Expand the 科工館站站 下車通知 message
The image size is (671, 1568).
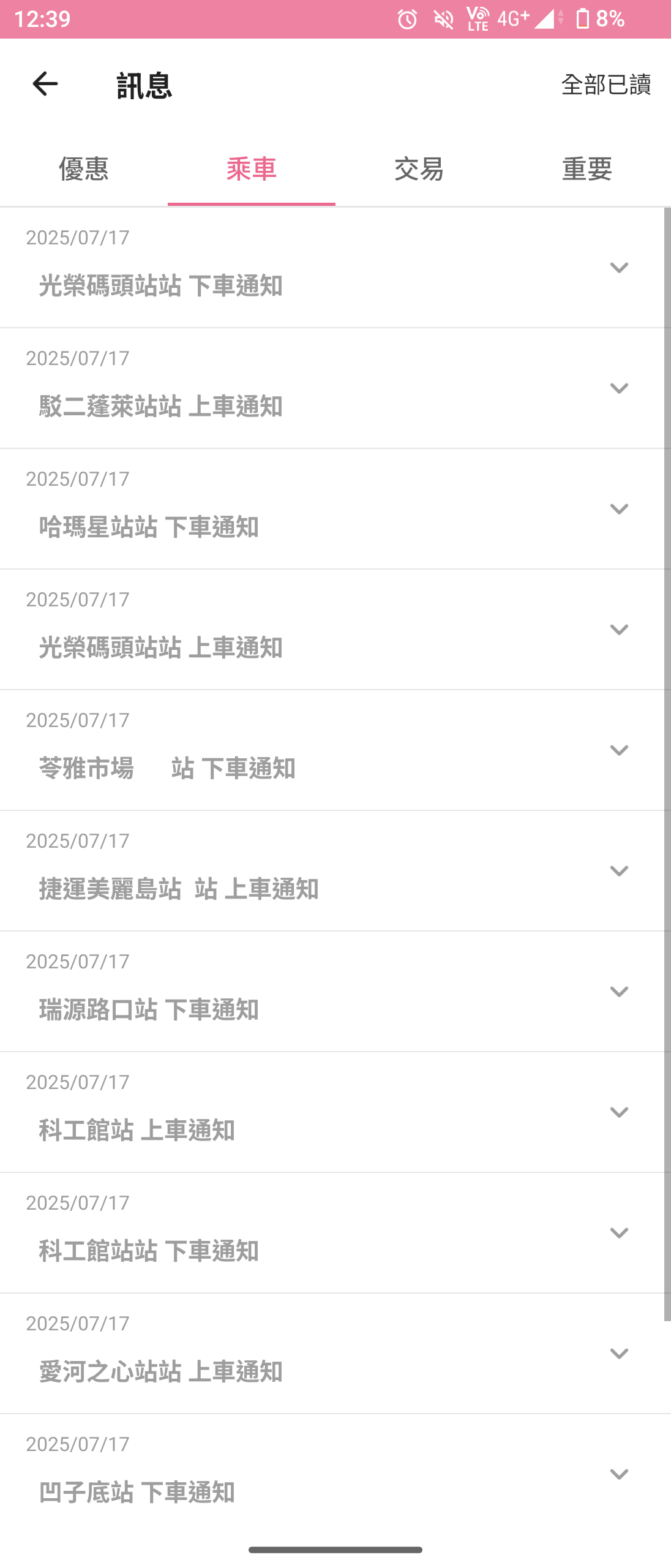pos(619,1233)
